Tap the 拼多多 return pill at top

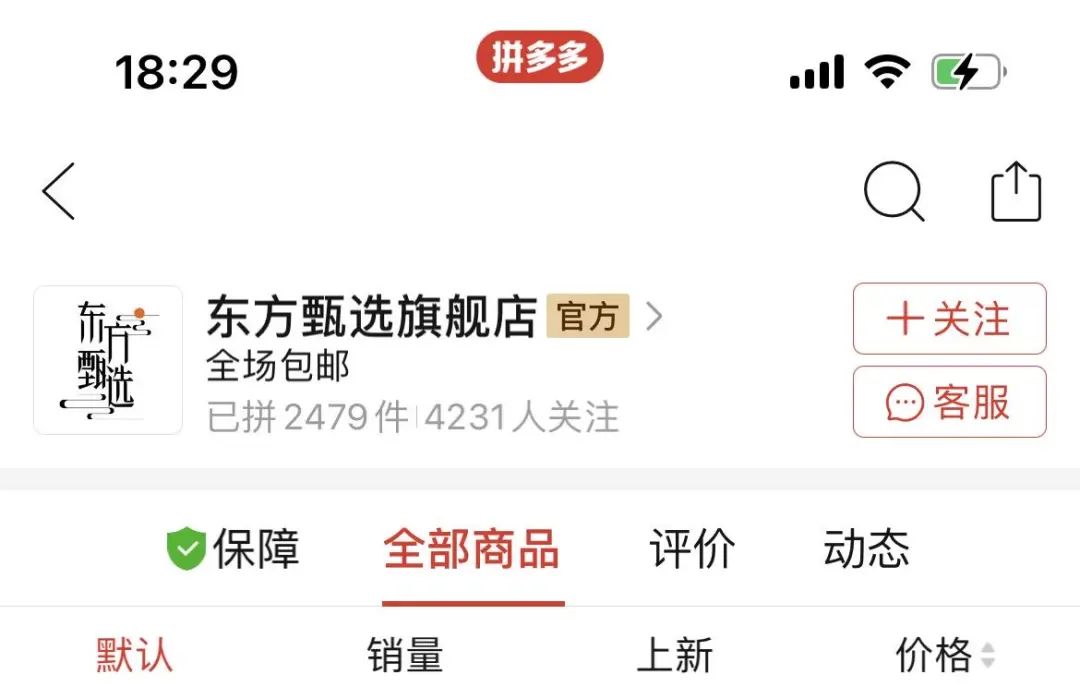coord(540,57)
